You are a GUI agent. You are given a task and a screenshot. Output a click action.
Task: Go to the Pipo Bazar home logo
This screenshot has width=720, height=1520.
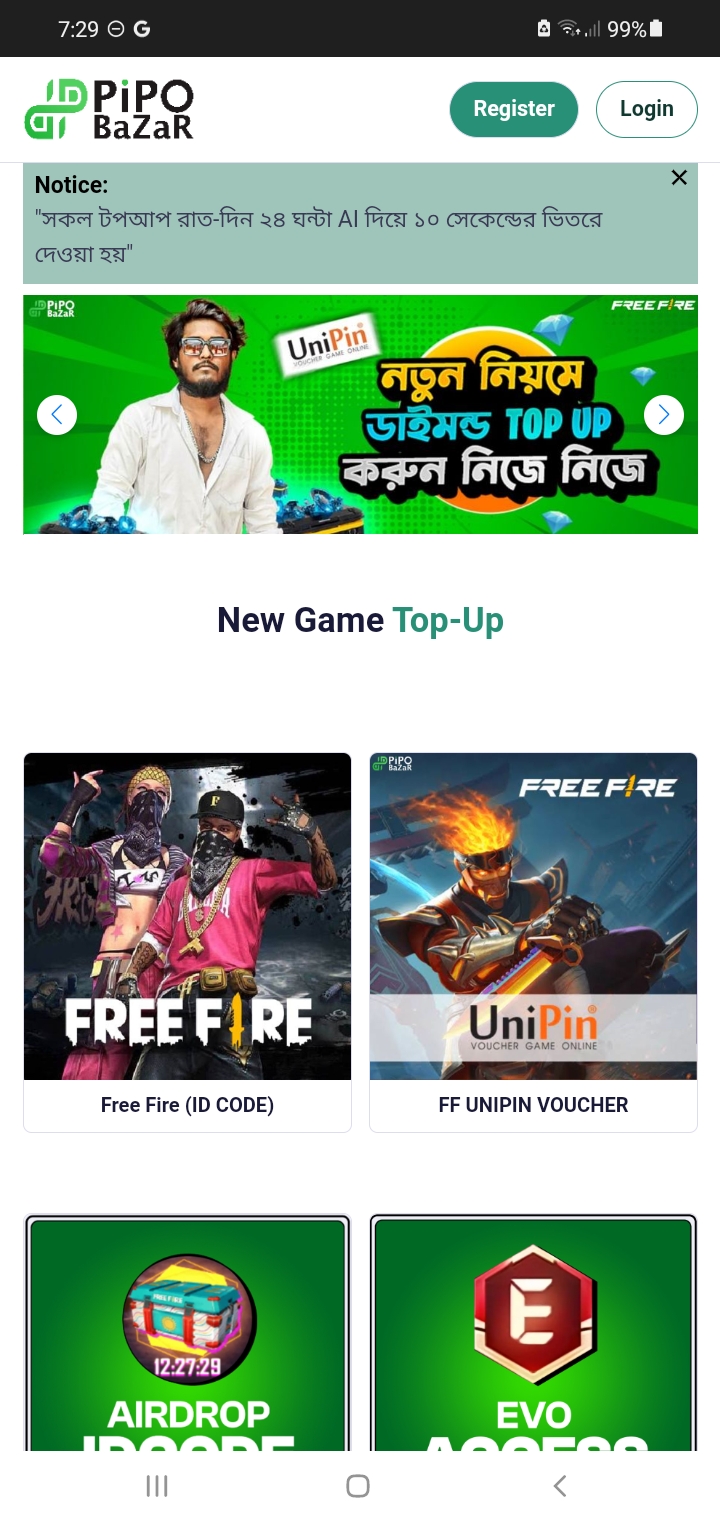[109, 109]
